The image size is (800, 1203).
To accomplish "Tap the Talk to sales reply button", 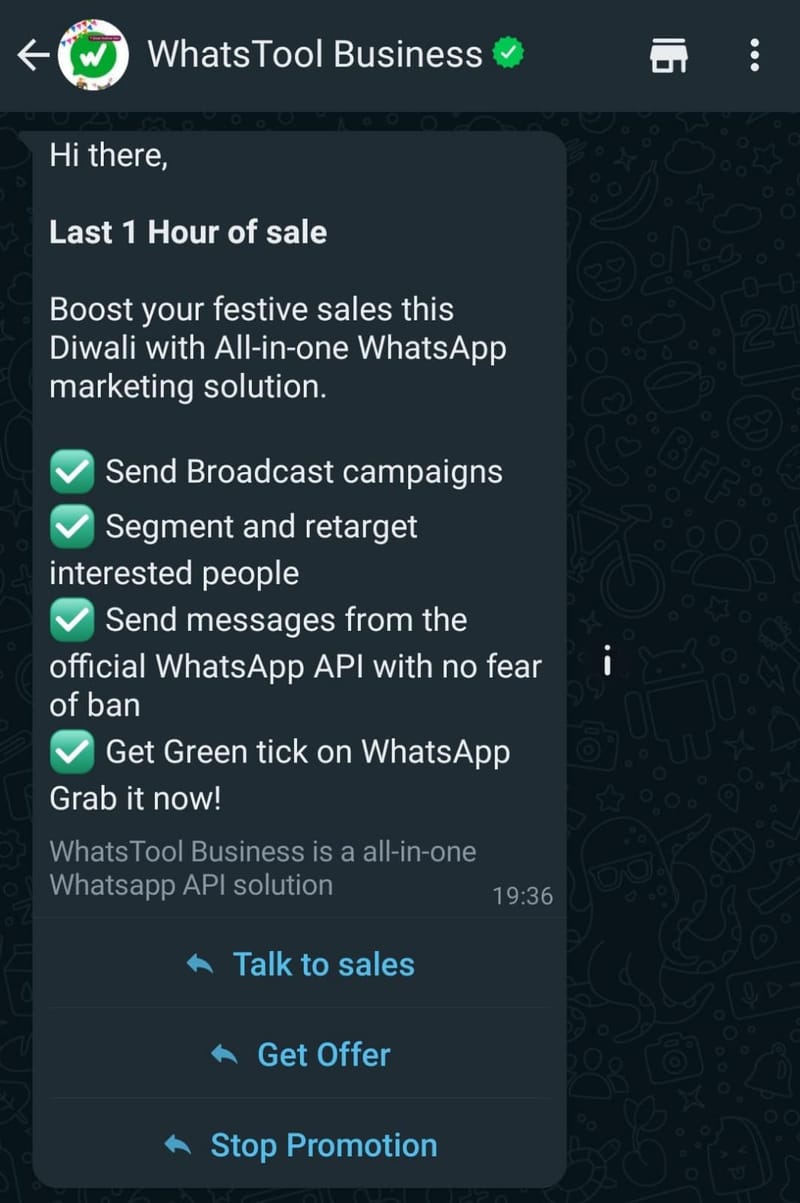I will 300,964.
